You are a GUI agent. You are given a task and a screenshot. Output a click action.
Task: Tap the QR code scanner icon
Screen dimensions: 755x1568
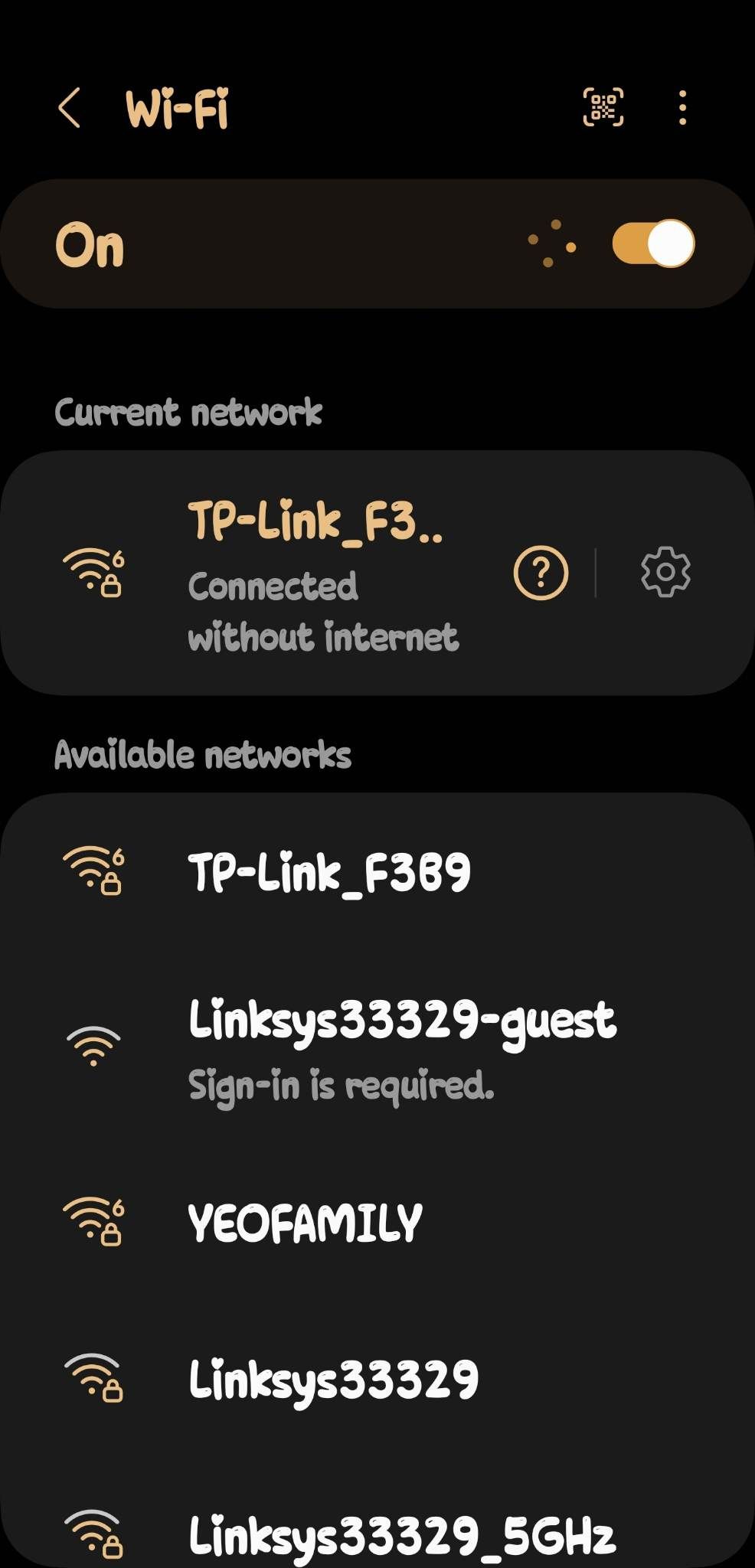click(603, 107)
